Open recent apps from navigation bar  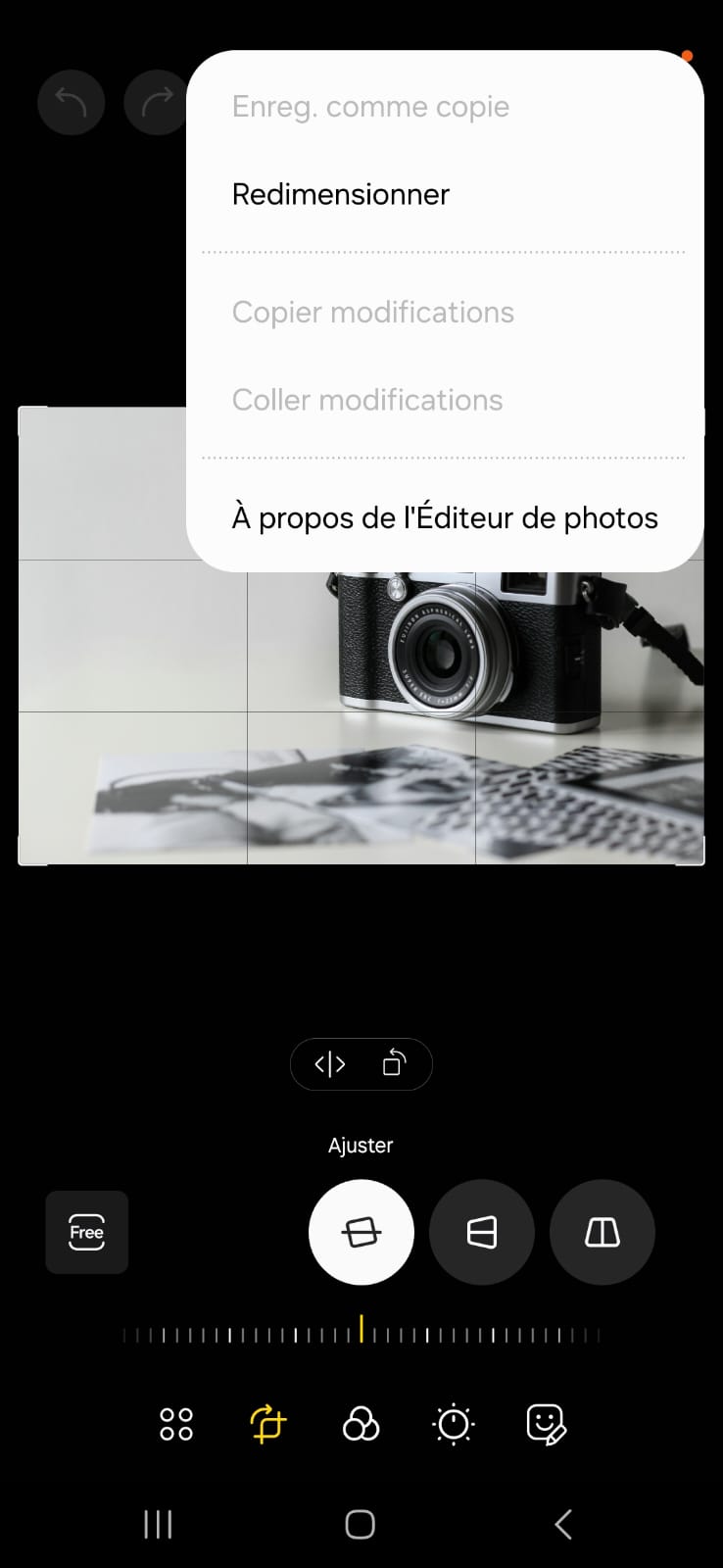158,1524
